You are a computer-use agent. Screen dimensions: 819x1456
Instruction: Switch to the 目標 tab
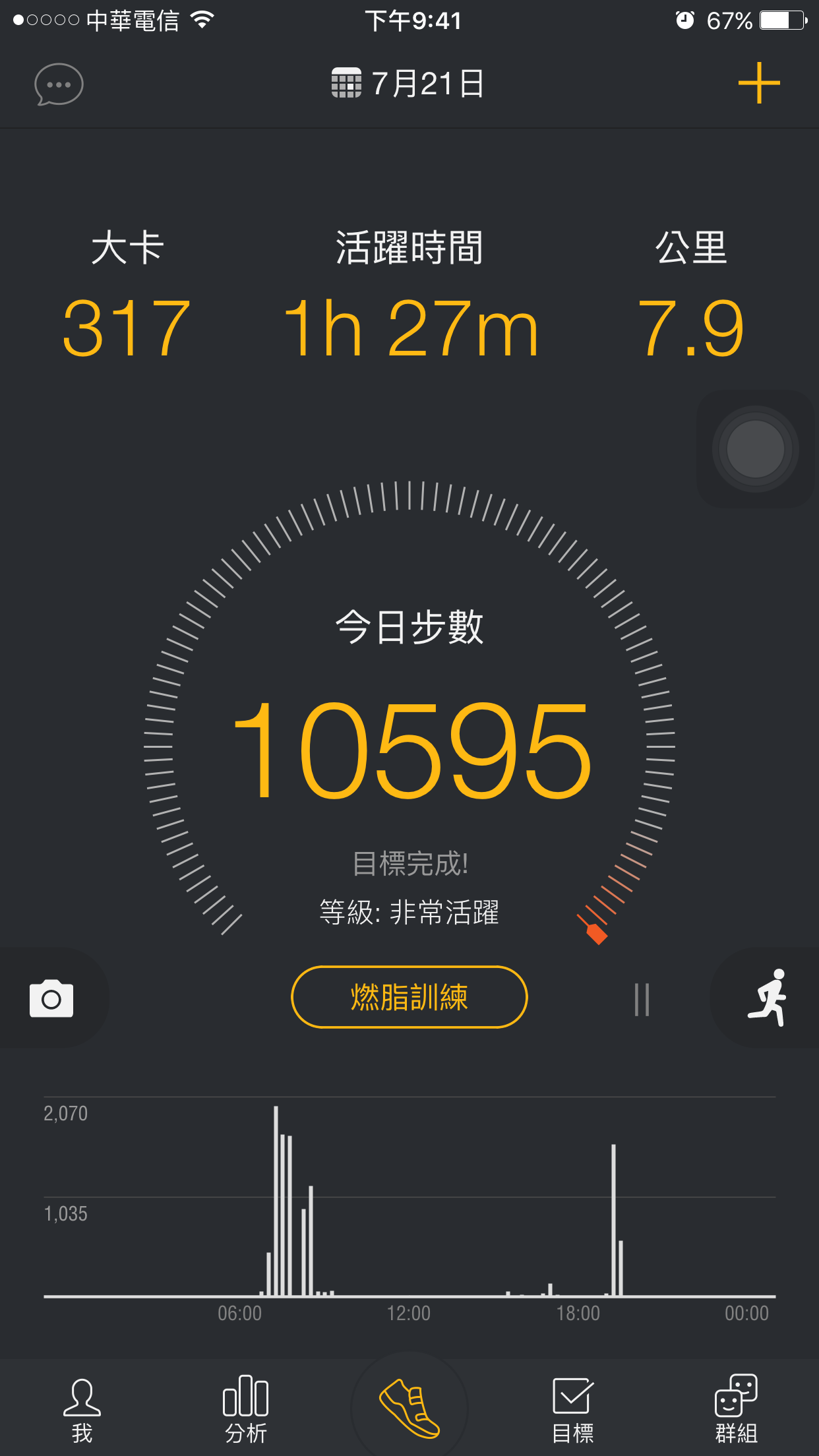(572, 1410)
